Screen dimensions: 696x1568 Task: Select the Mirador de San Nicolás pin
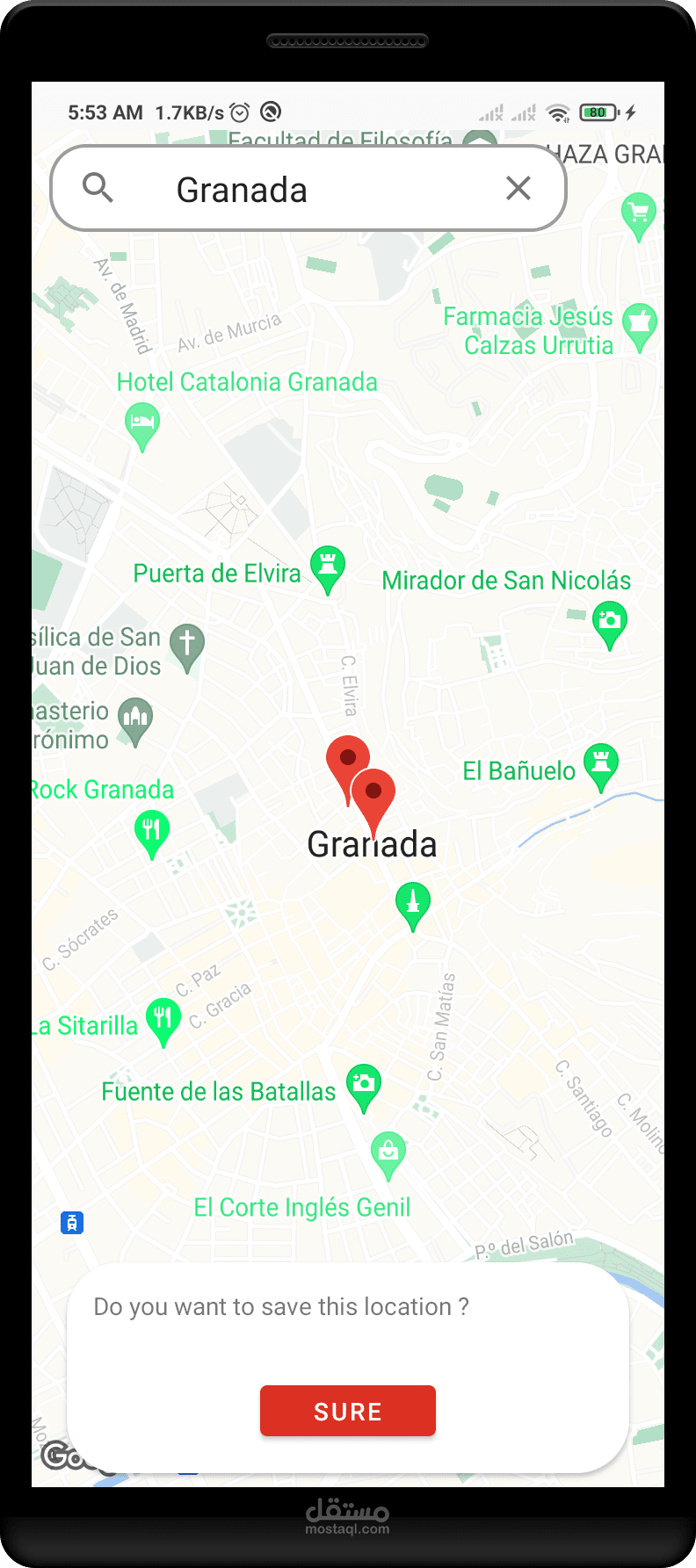[609, 621]
